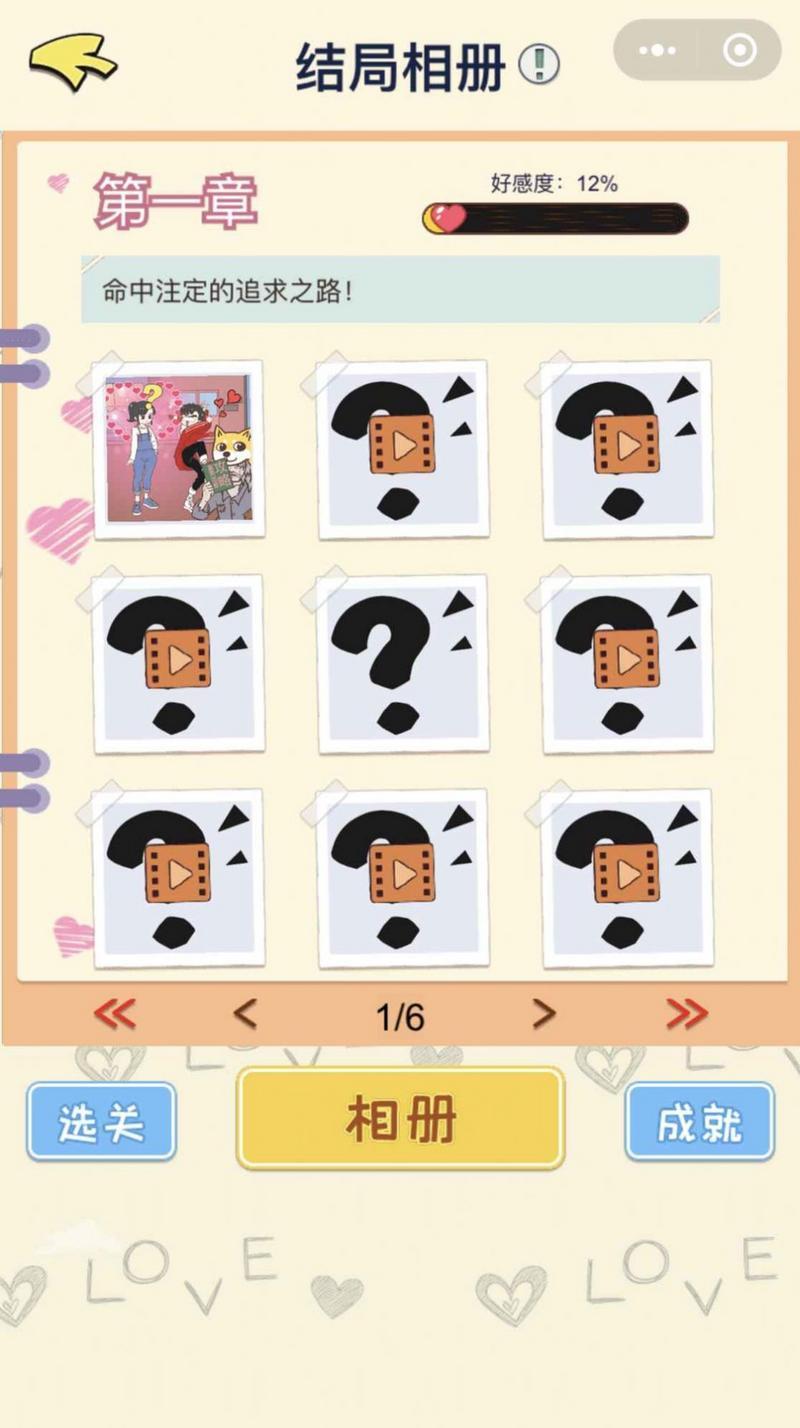View the unlocked ending photo with the dog
Screen dimensions: 800x1428
[180, 449]
